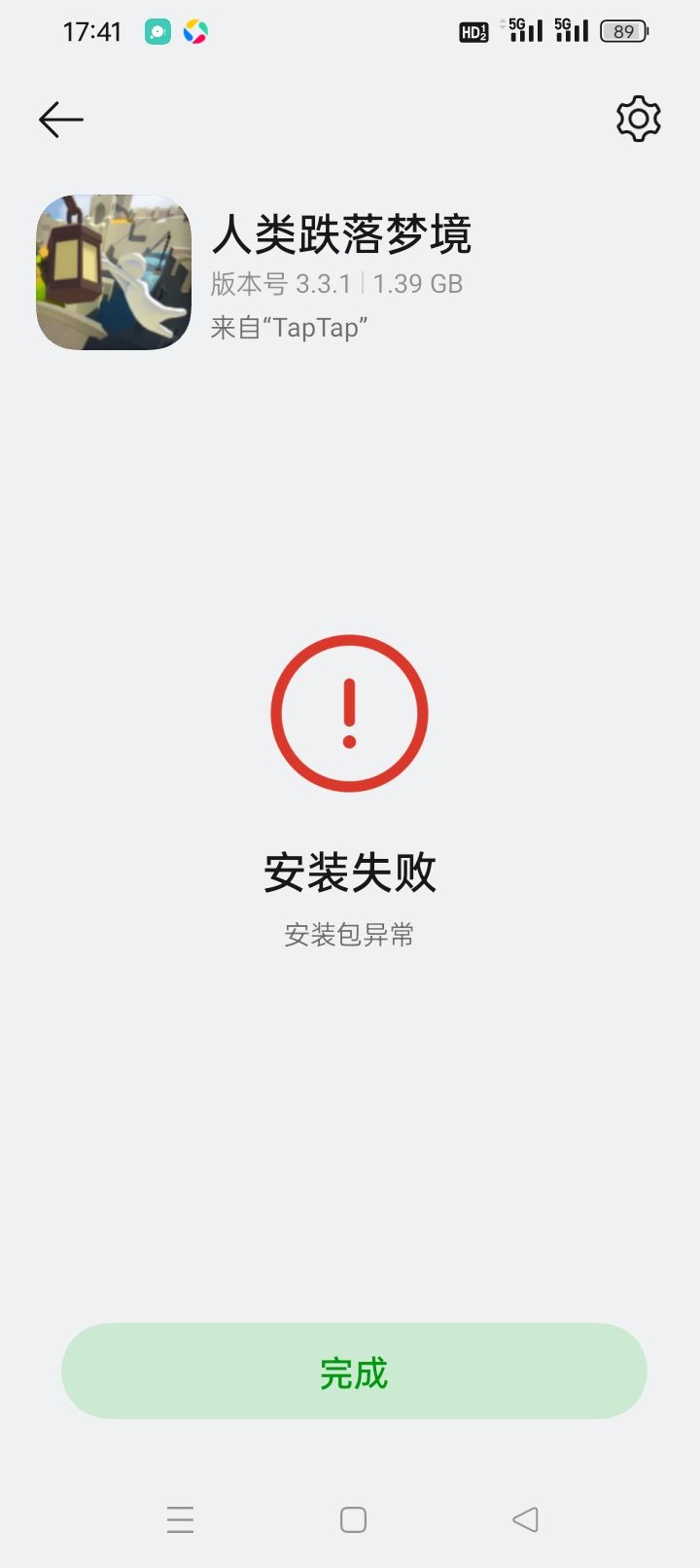The height and width of the screenshot is (1568, 700).
Task: Open the settings gear icon
Action: 637,119
